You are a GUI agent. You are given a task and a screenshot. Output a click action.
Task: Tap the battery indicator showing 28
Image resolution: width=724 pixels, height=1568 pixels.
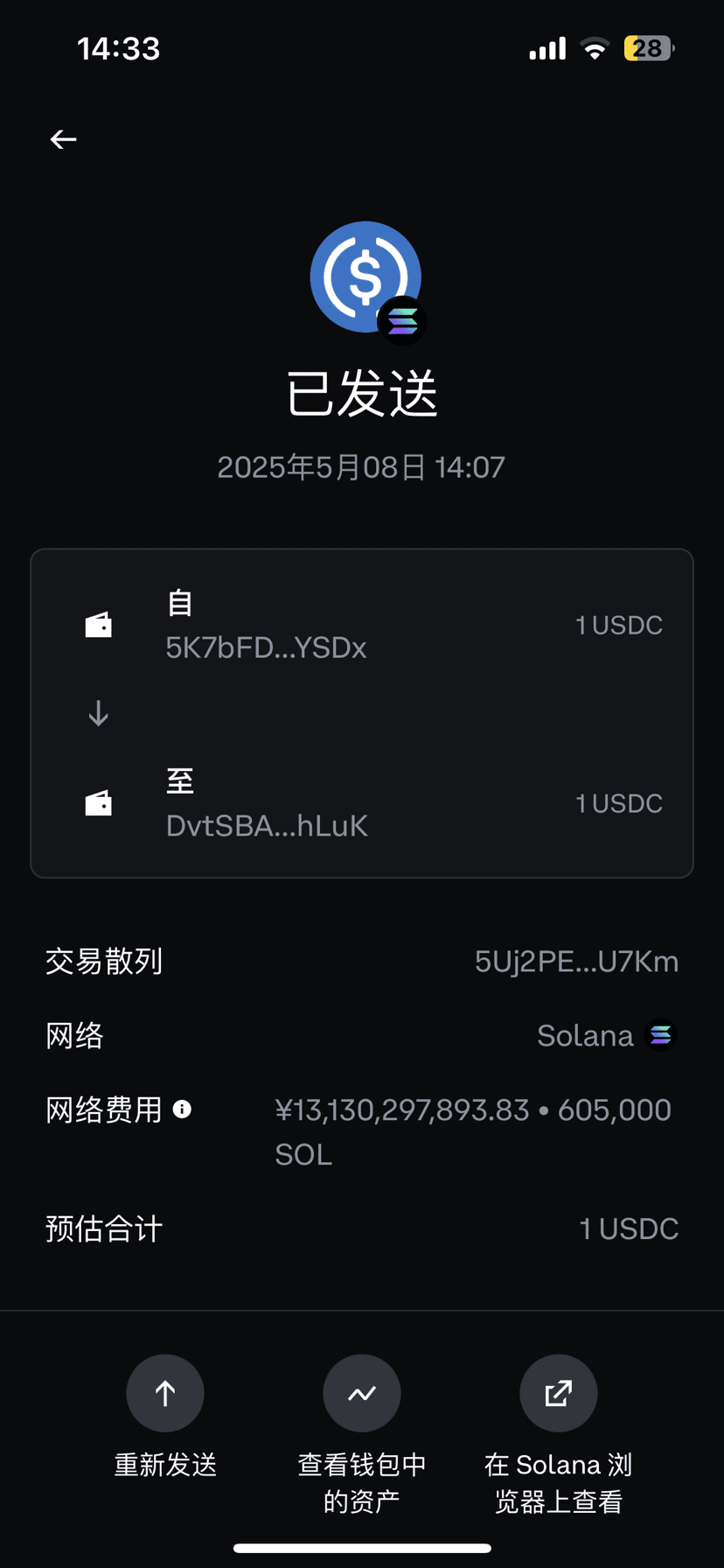(x=647, y=48)
